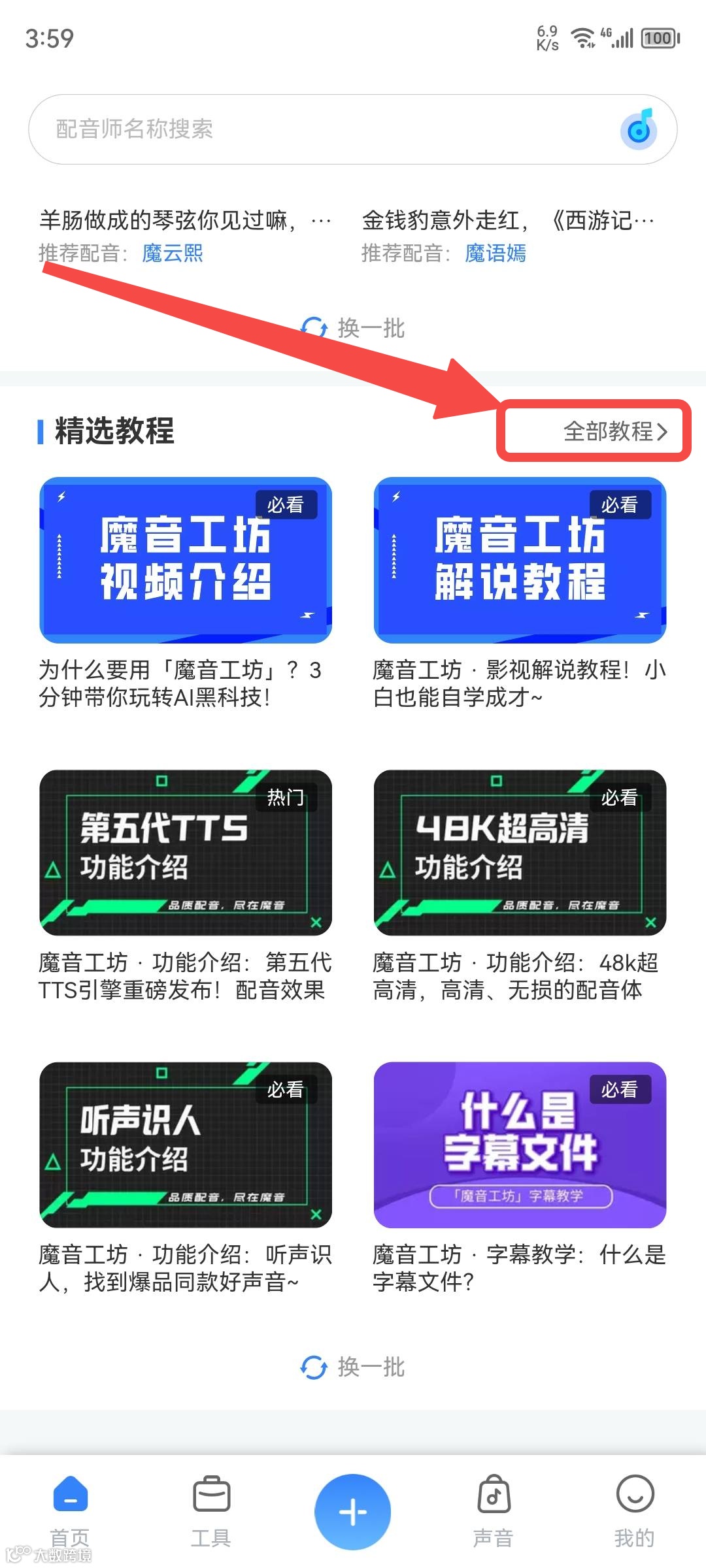Open voice actor link 魔语嫣

click(x=497, y=254)
